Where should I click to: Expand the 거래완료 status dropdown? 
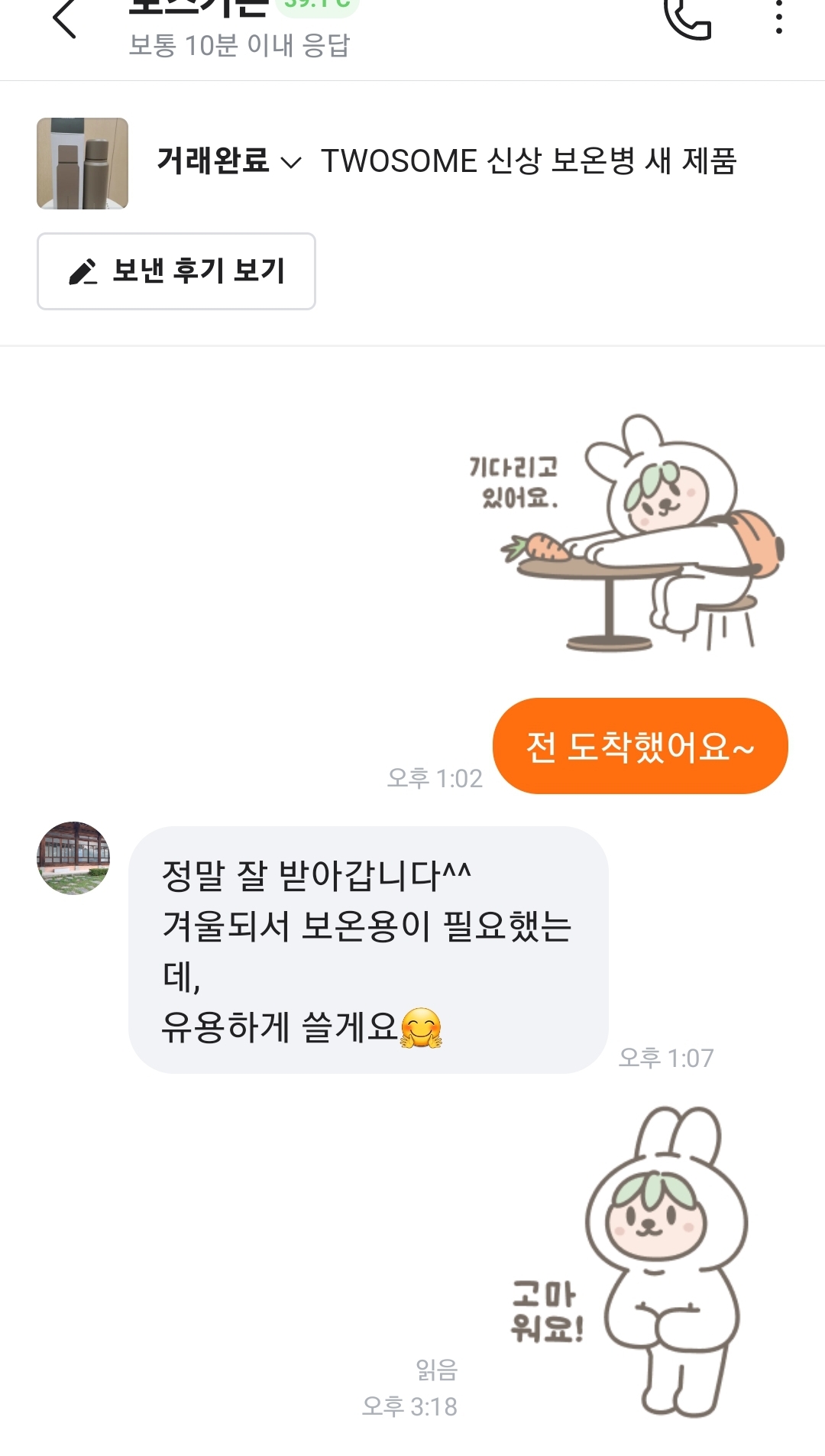click(228, 161)
